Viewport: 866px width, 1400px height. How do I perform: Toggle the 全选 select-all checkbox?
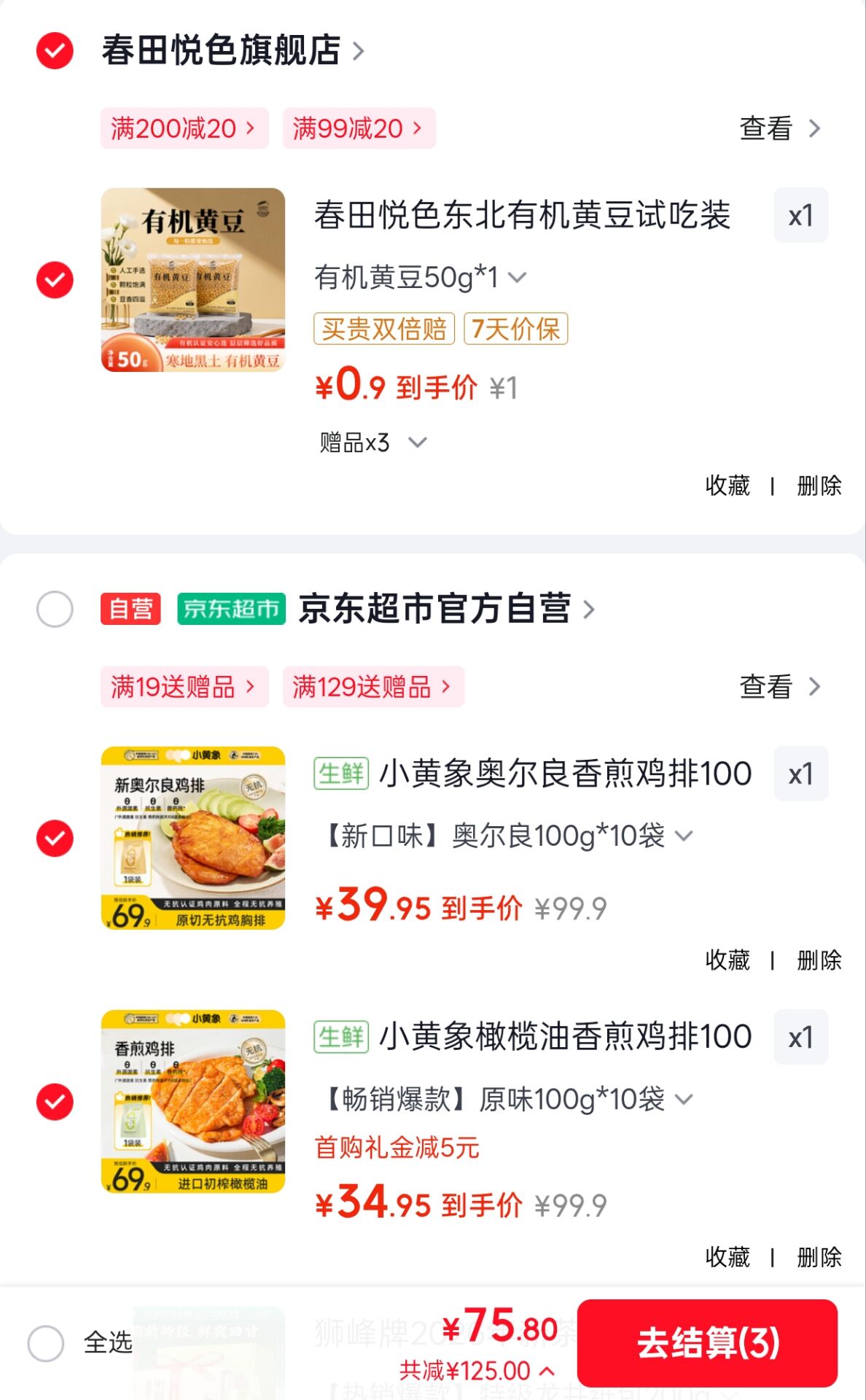click(x=46, y=1342)
